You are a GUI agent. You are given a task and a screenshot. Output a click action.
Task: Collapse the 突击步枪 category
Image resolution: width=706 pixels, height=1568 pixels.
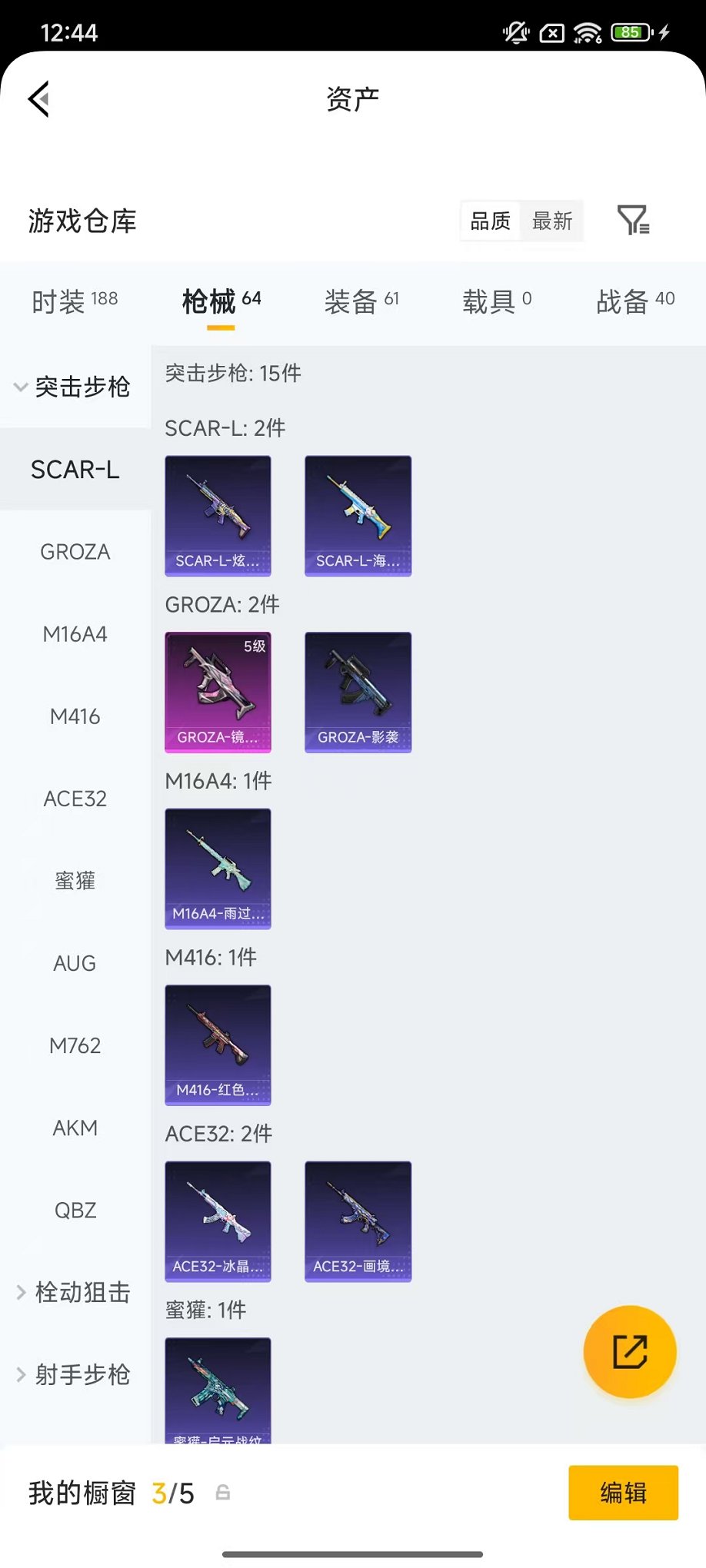(x=74, y=387)
